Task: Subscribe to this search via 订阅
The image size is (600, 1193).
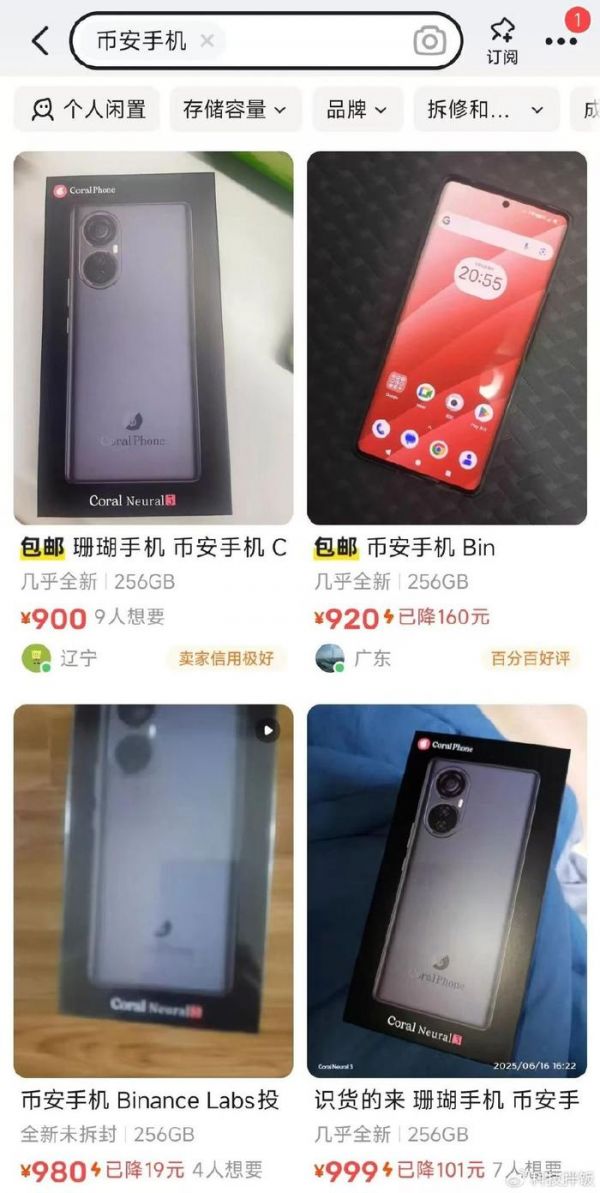Action: pyautogui.click(x=502, y=41)
